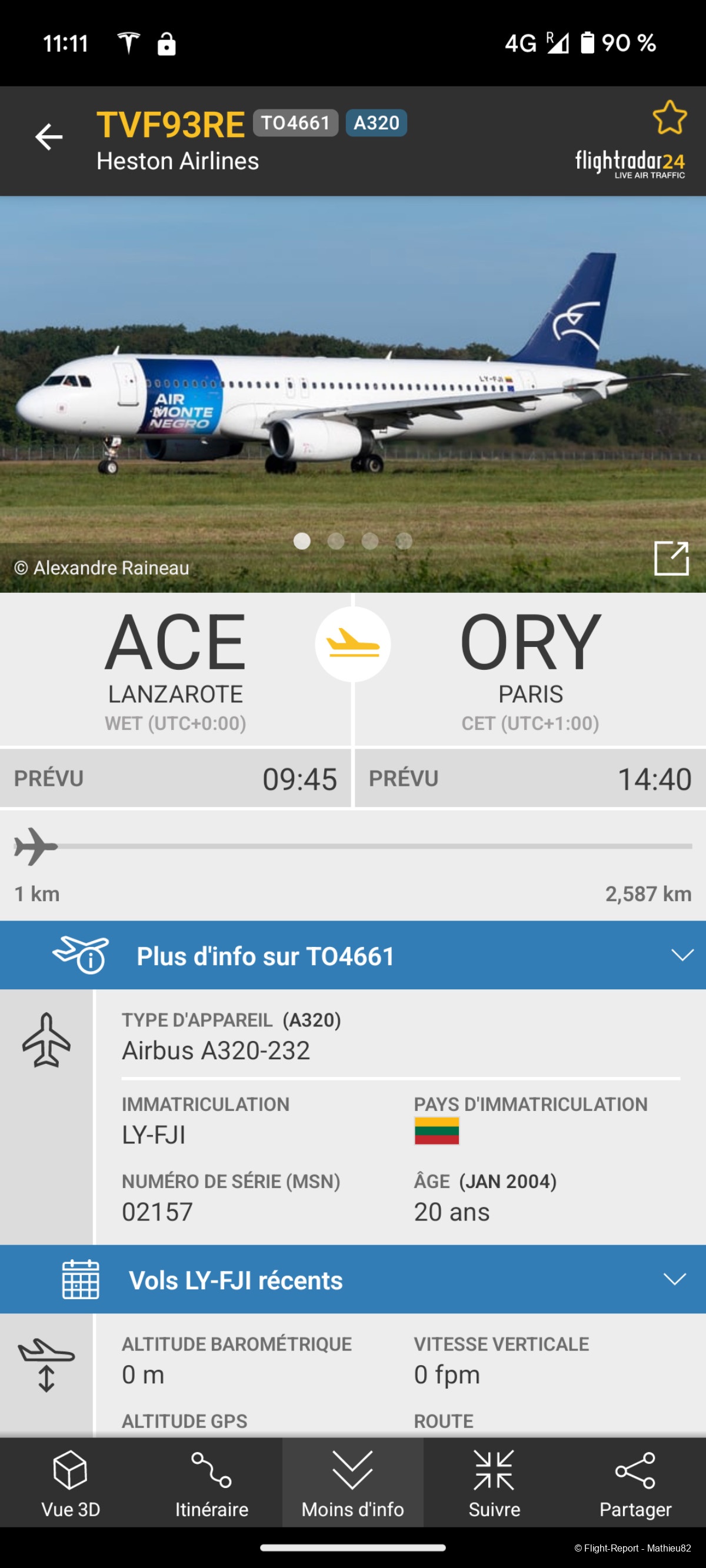Collapse details with Moins d'info
Screen dimensions: 706x1568
(x=352, y=1483)
